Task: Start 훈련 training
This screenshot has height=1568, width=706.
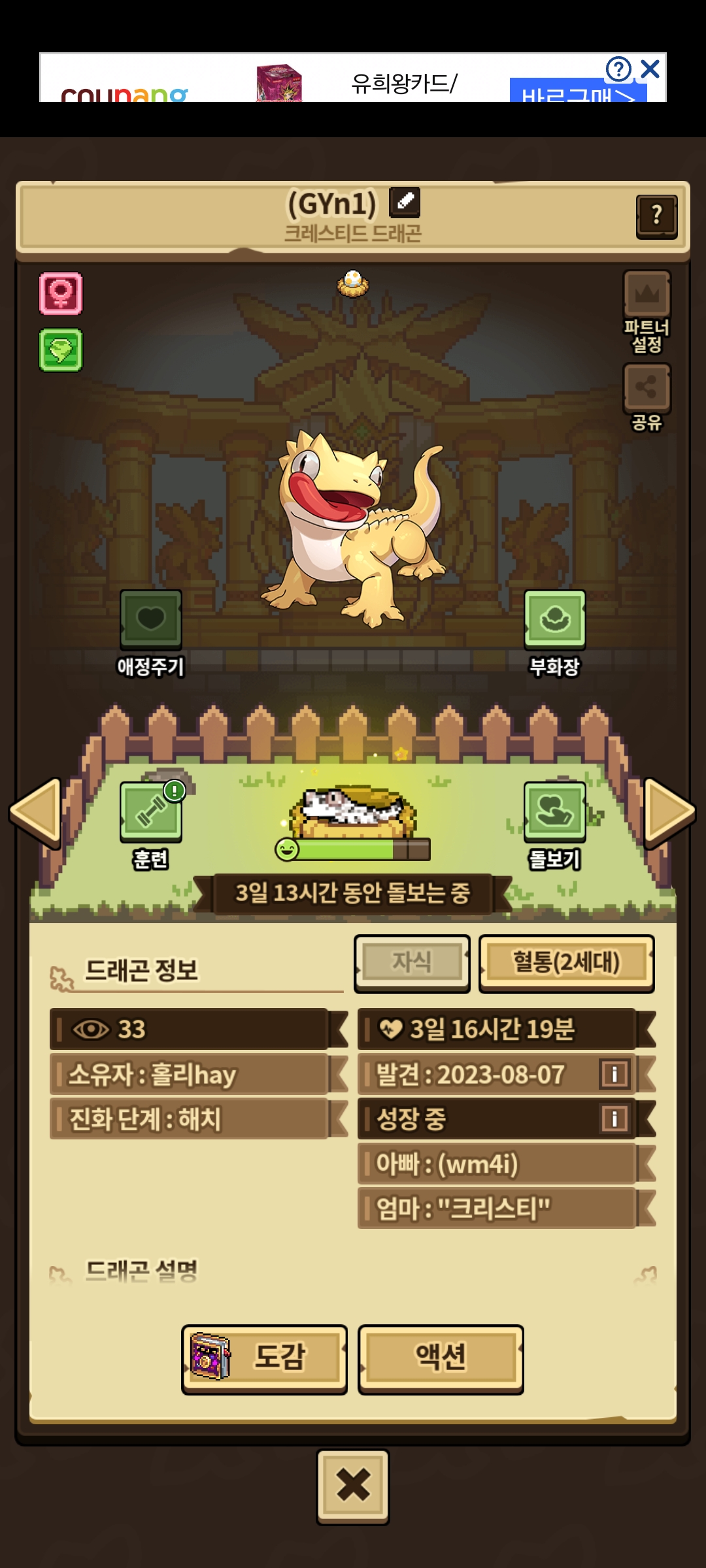Action: tap(151, 811)
